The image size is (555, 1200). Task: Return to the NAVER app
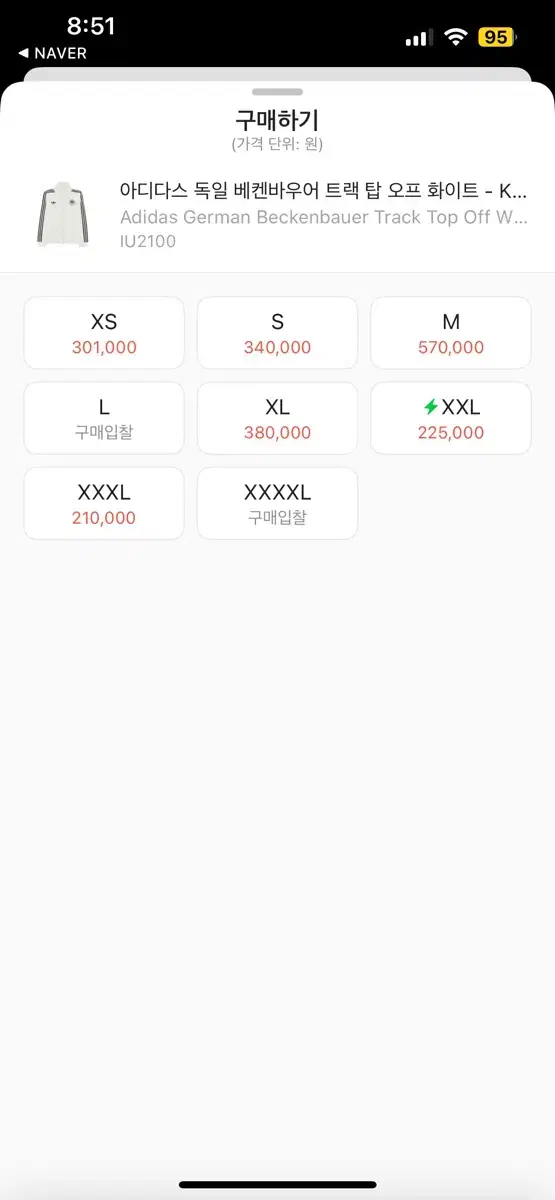tap(52, 53)
